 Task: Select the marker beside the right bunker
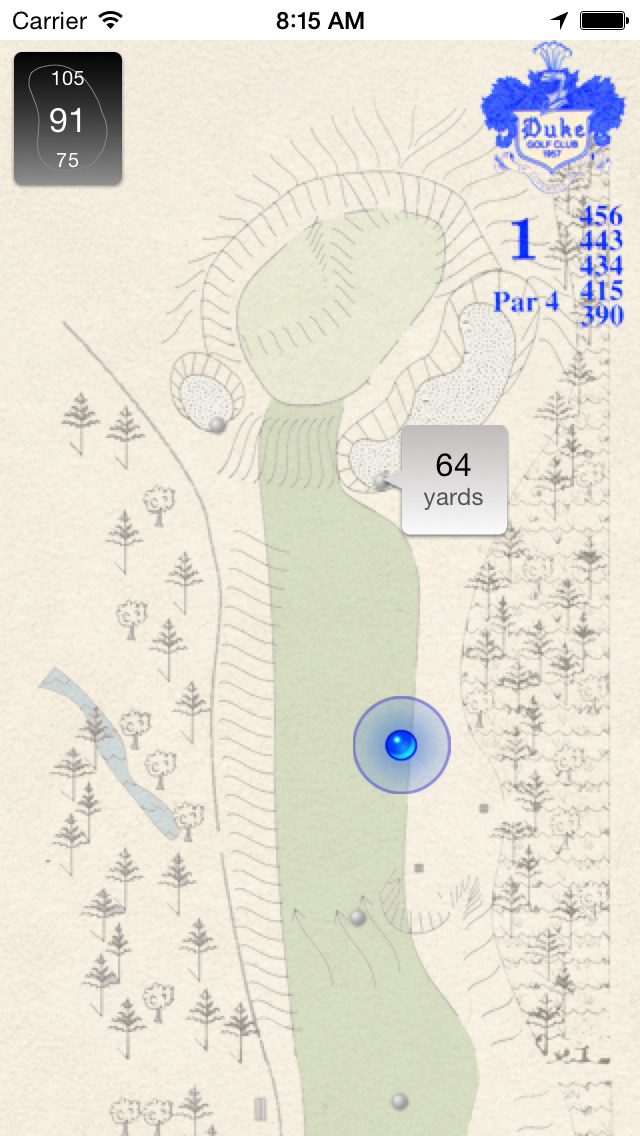[x=381, y=482]
